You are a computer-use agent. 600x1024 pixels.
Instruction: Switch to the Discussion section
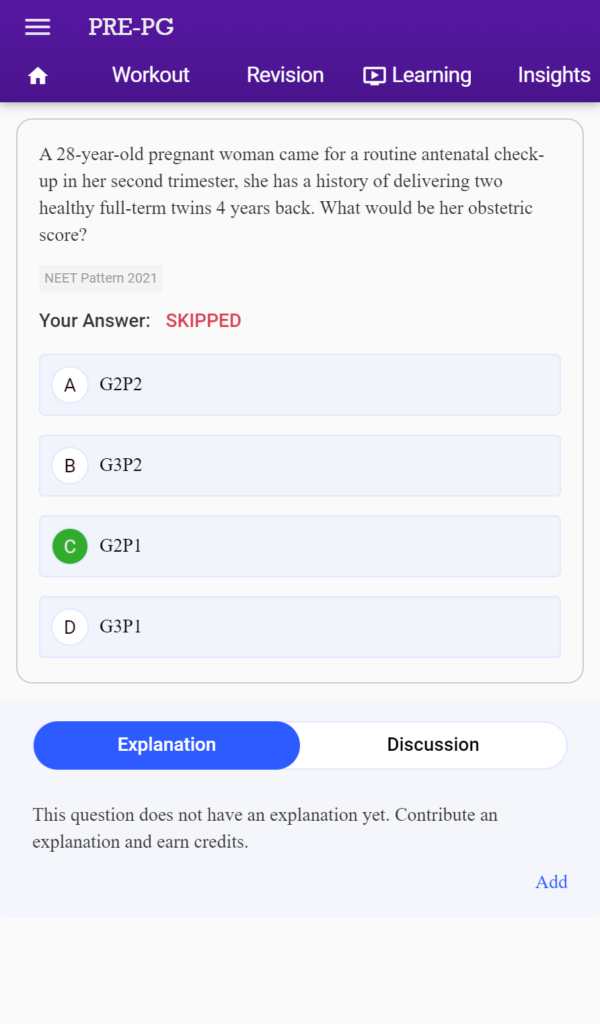click(x=432, y=745)
